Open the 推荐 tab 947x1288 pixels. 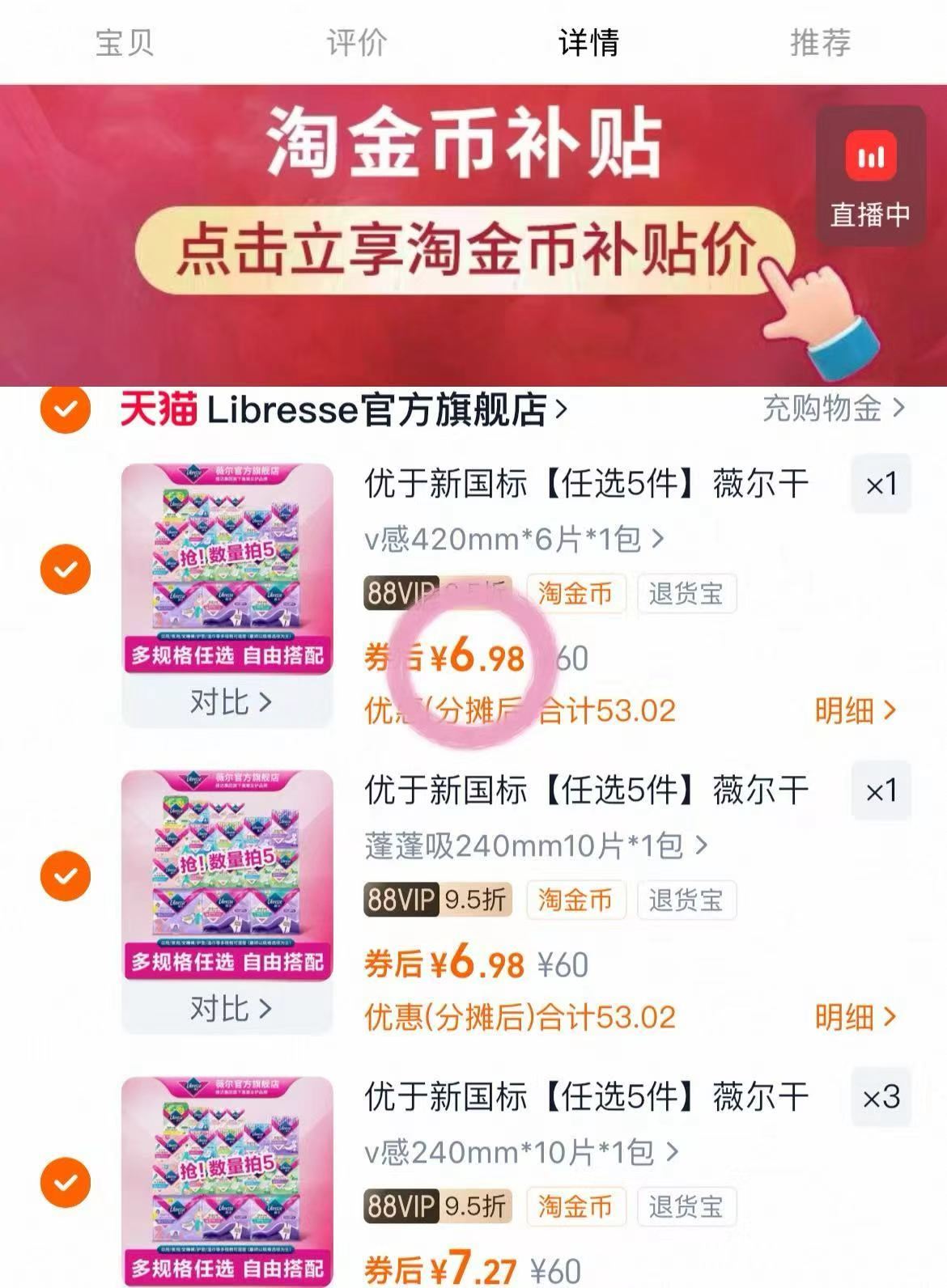(820, 42)
